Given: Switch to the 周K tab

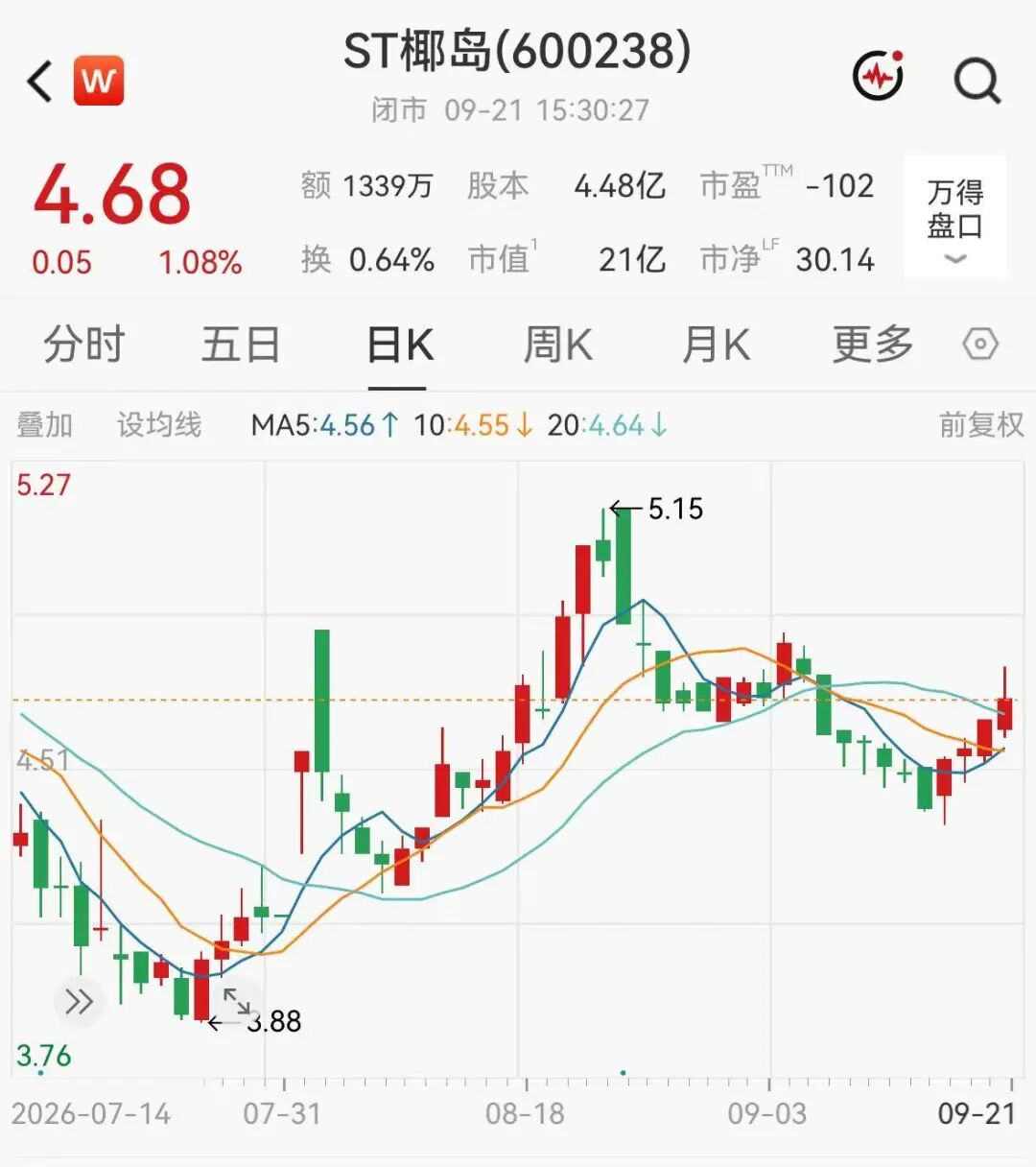Looking at the screenshot, I should click(558, 345).
